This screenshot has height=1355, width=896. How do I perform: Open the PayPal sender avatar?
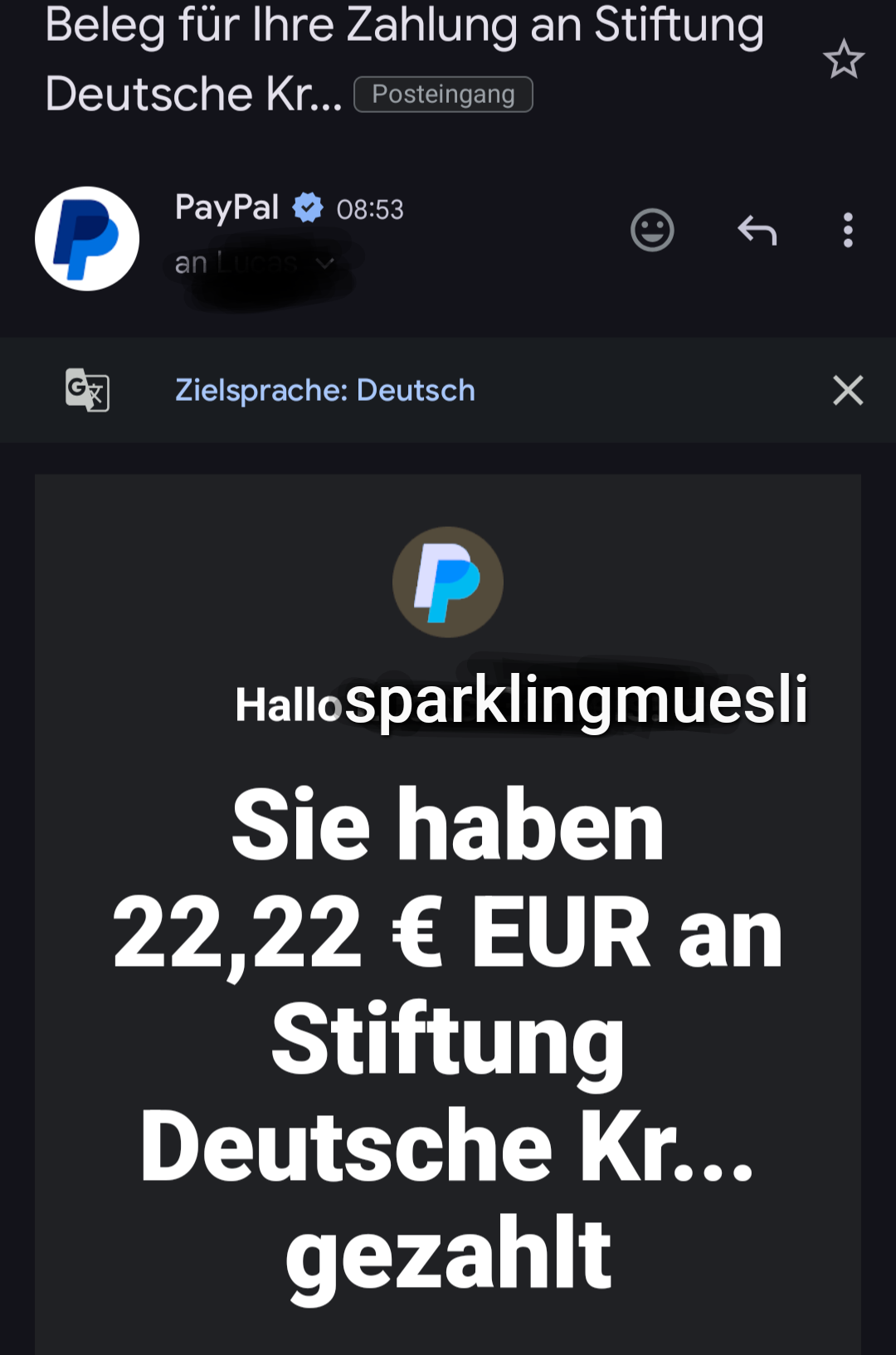point(87,239)
